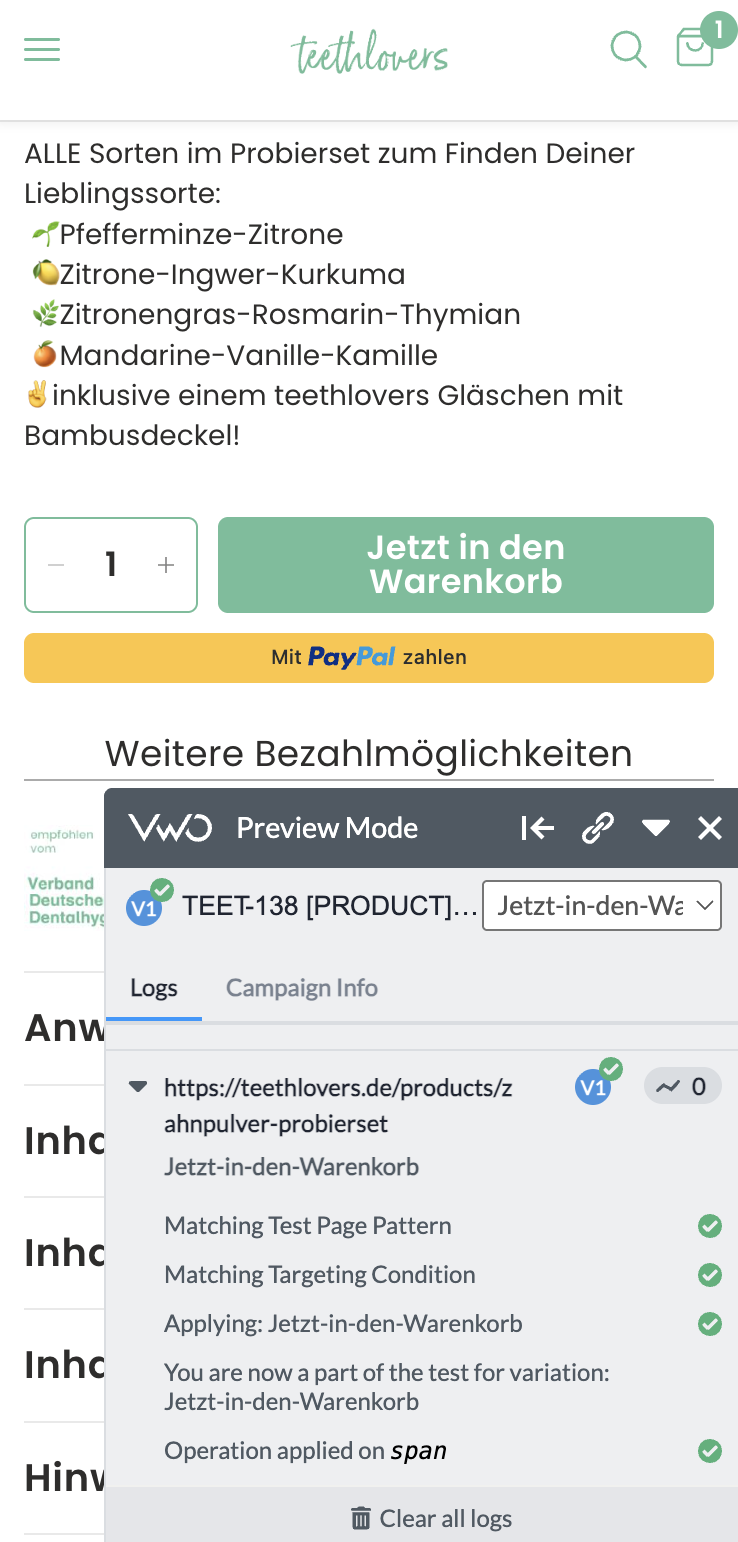
Task: Add product via Jetzt in den Warenkorb
Action: coord(466,564)
